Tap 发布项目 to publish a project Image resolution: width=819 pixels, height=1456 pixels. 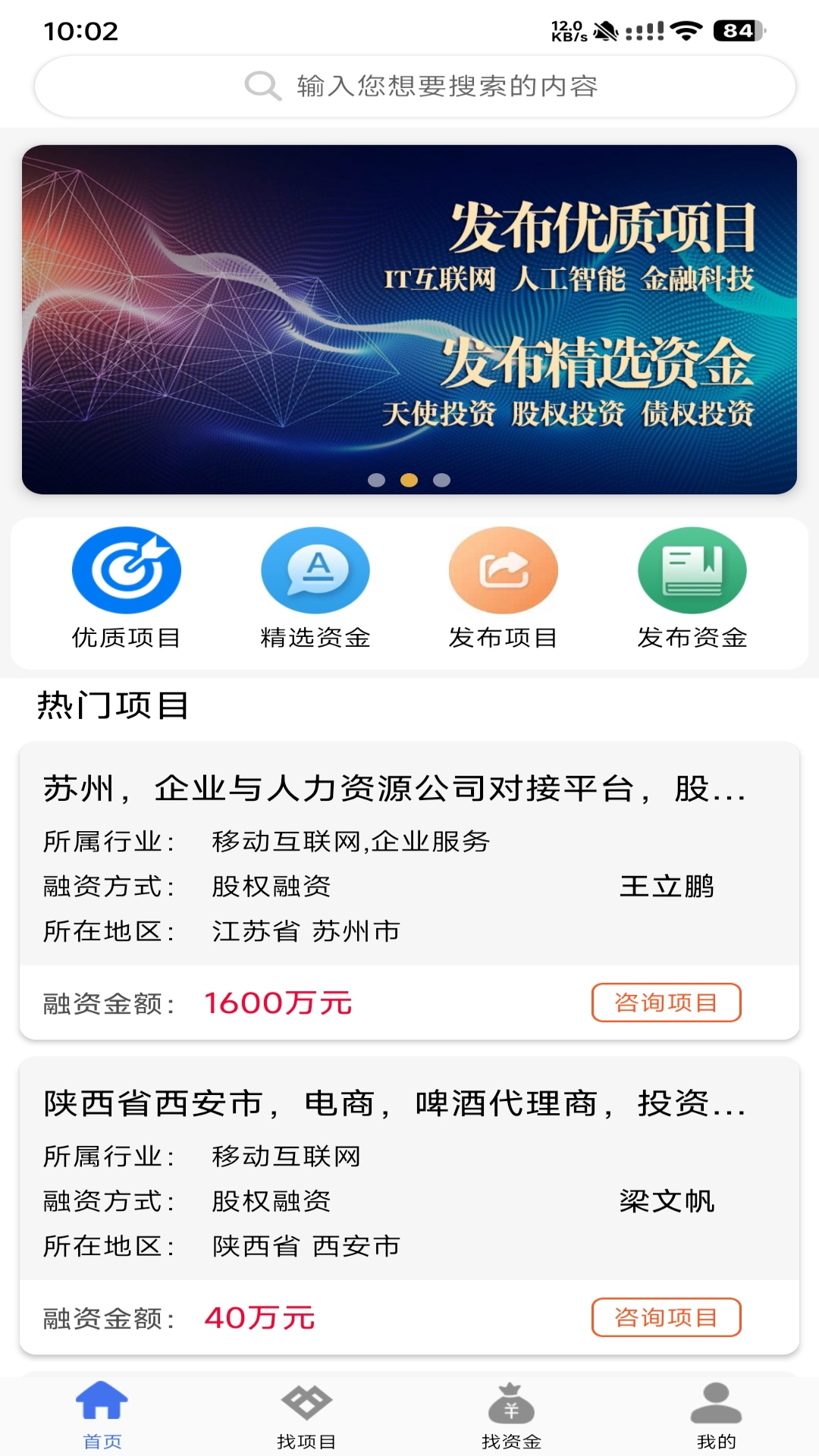pyautogui.click(x=503, y=588)
